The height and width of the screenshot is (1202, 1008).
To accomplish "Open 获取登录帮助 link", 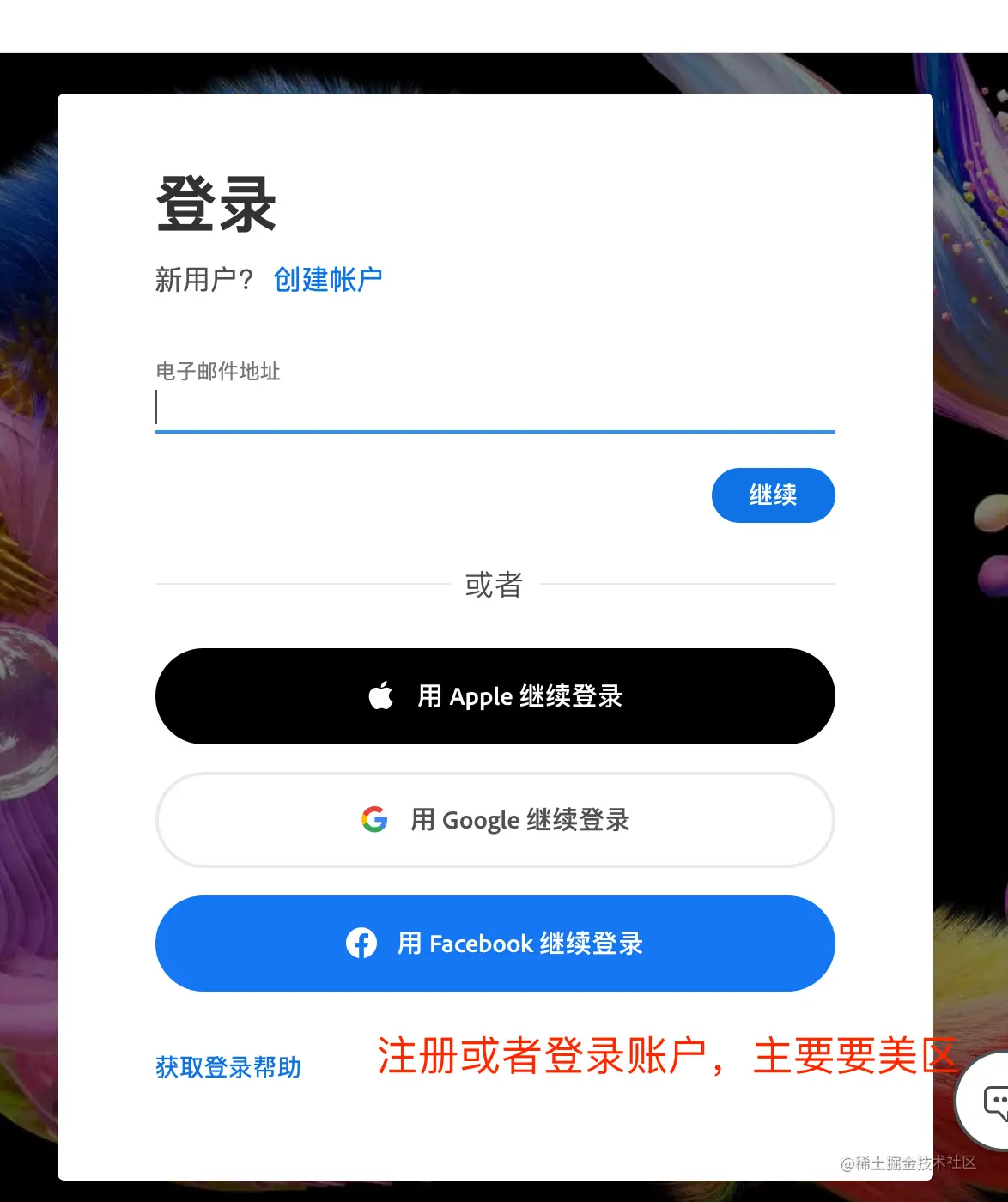I will (228, 1067).
